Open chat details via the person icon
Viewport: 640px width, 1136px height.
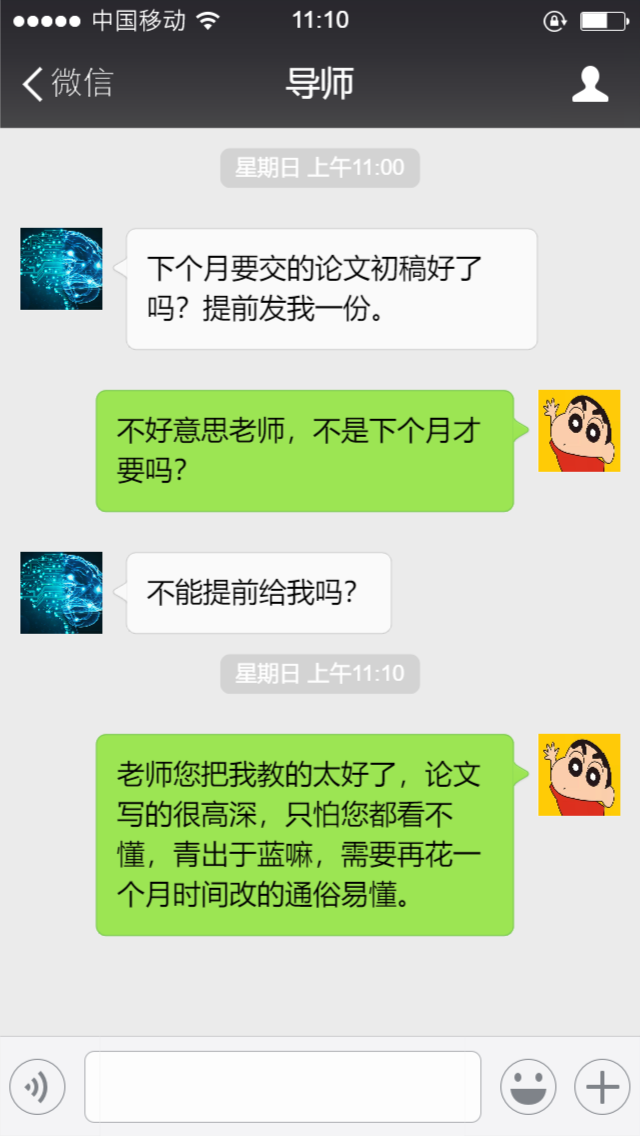[590, 84]
